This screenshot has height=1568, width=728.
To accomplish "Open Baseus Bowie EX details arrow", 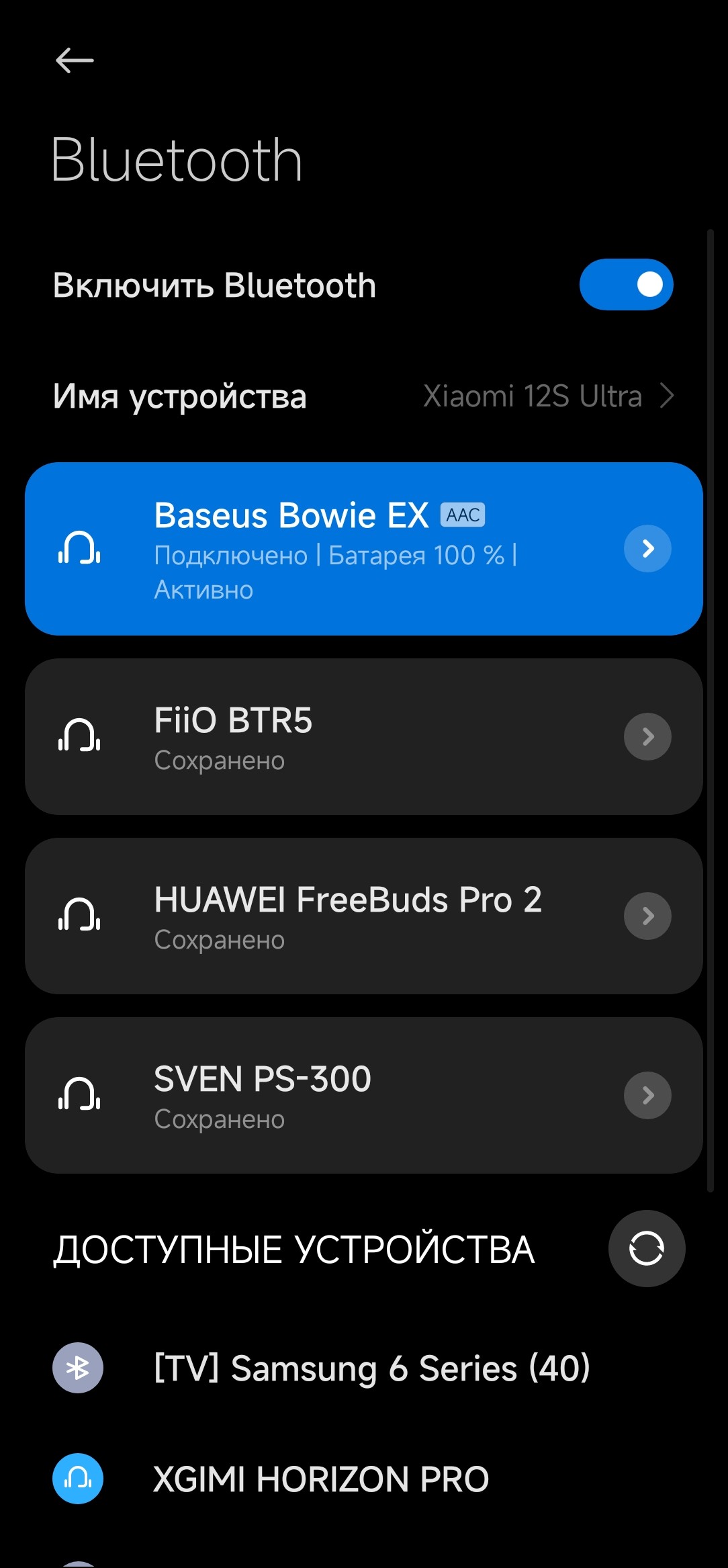I will 647,549.
